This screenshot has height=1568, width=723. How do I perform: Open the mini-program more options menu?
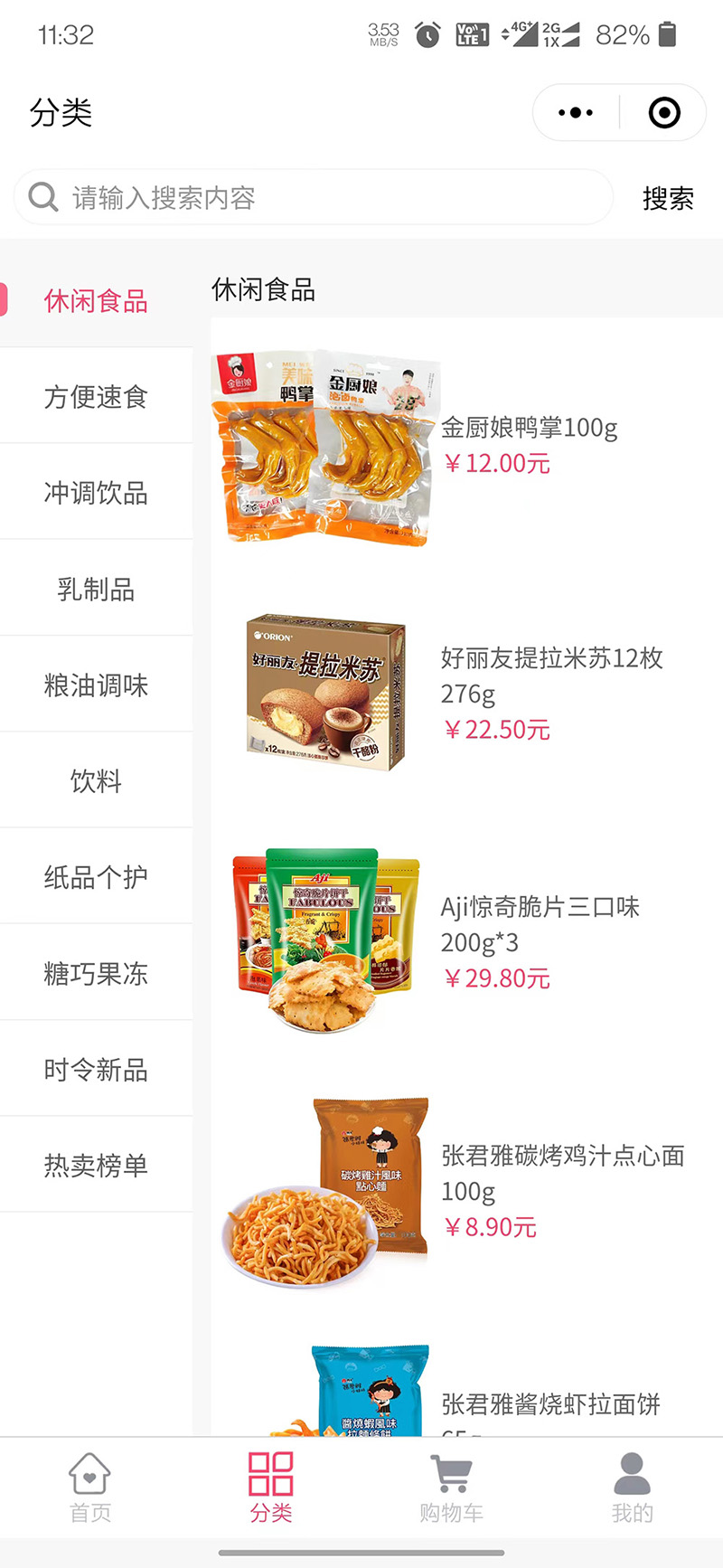pyautogui.click(x=576, y=113)
